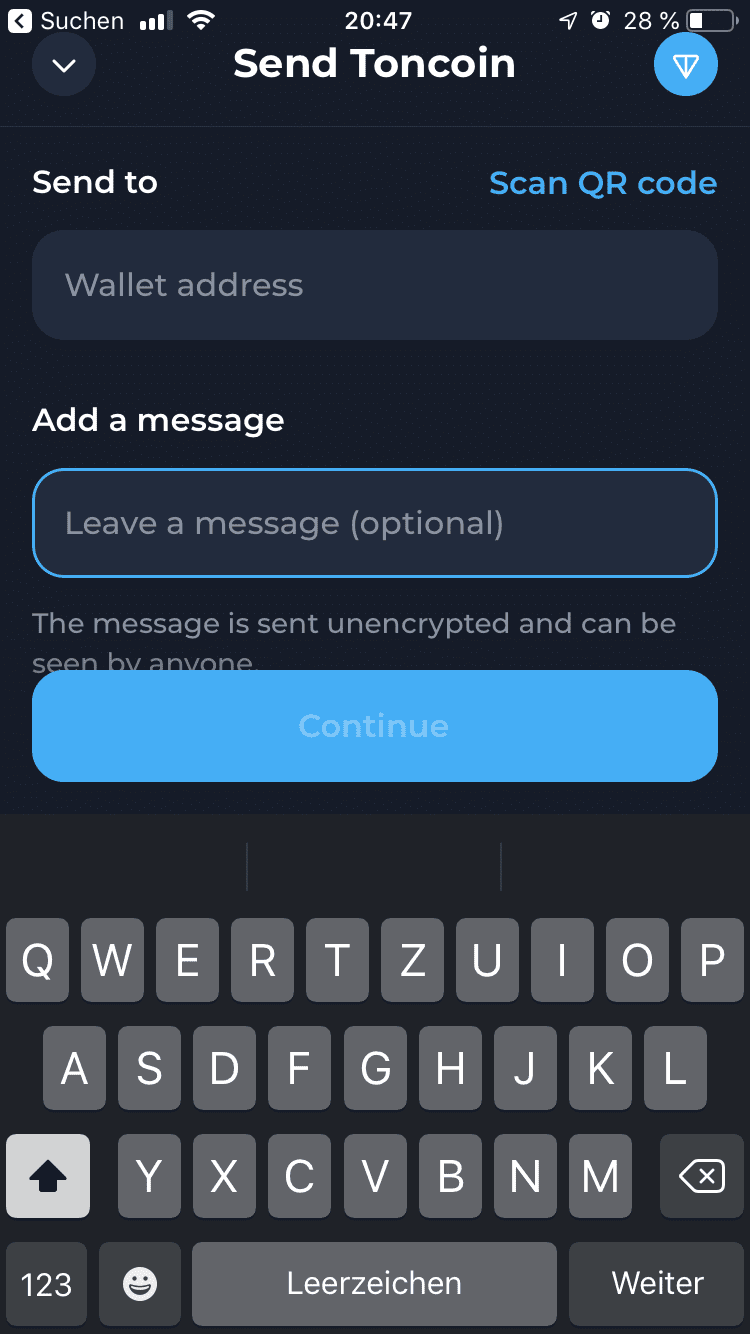Screen dimensions: 750x1334
Task: Open Scan QR code
Action: click(x=602, y=183)
